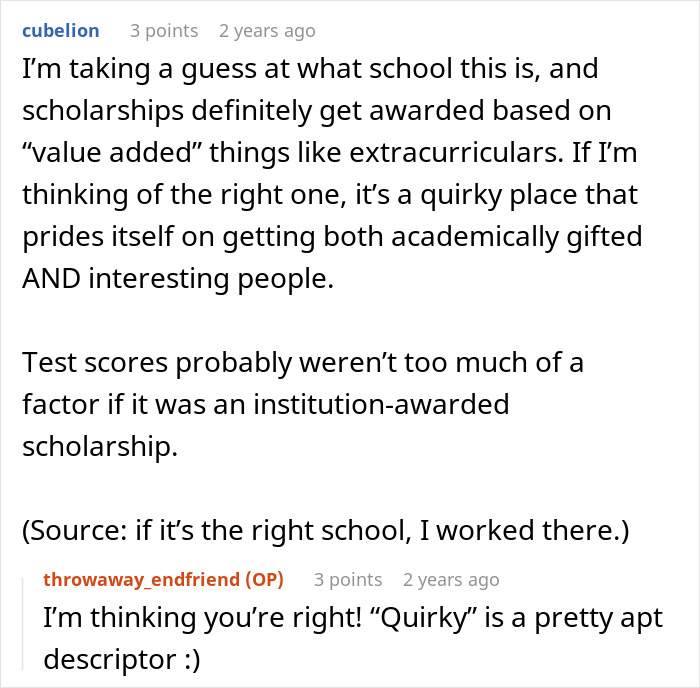This screenshot has height=688, width=700.
Task: Open cubelion's user profile
Action: 60,31
